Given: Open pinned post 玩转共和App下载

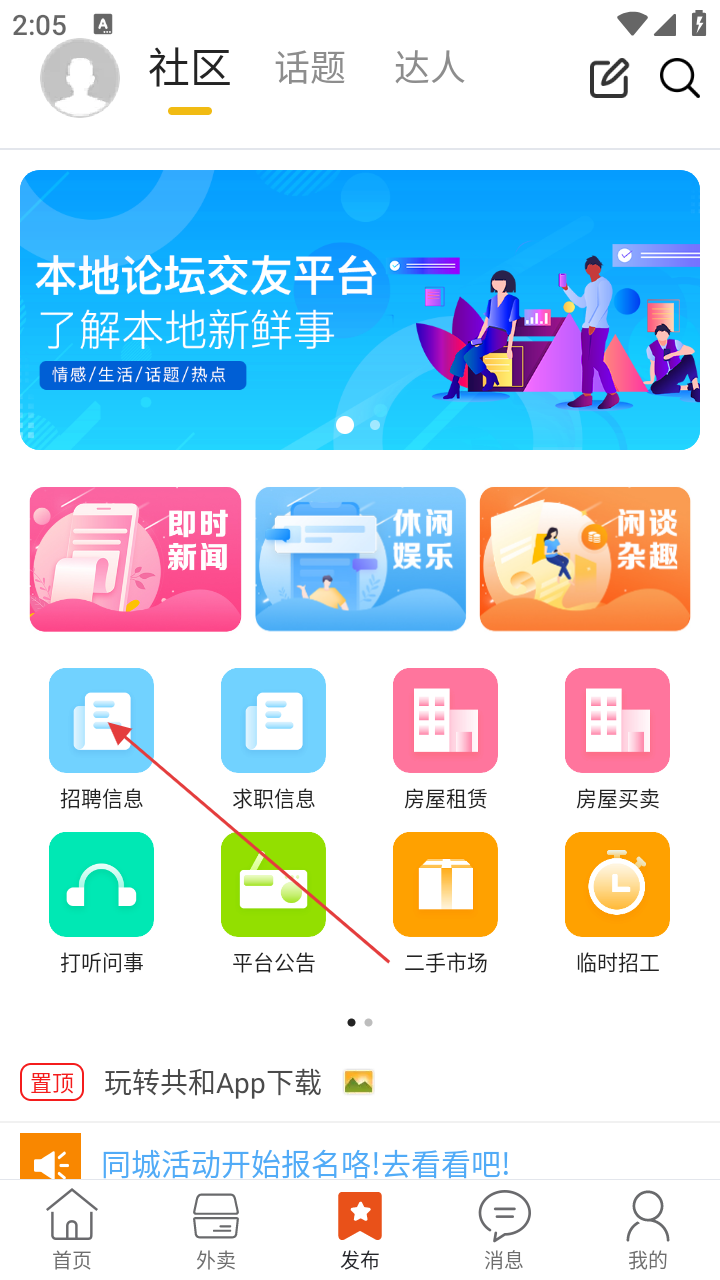Looking at the screenshot, I should pos(213,1082).
